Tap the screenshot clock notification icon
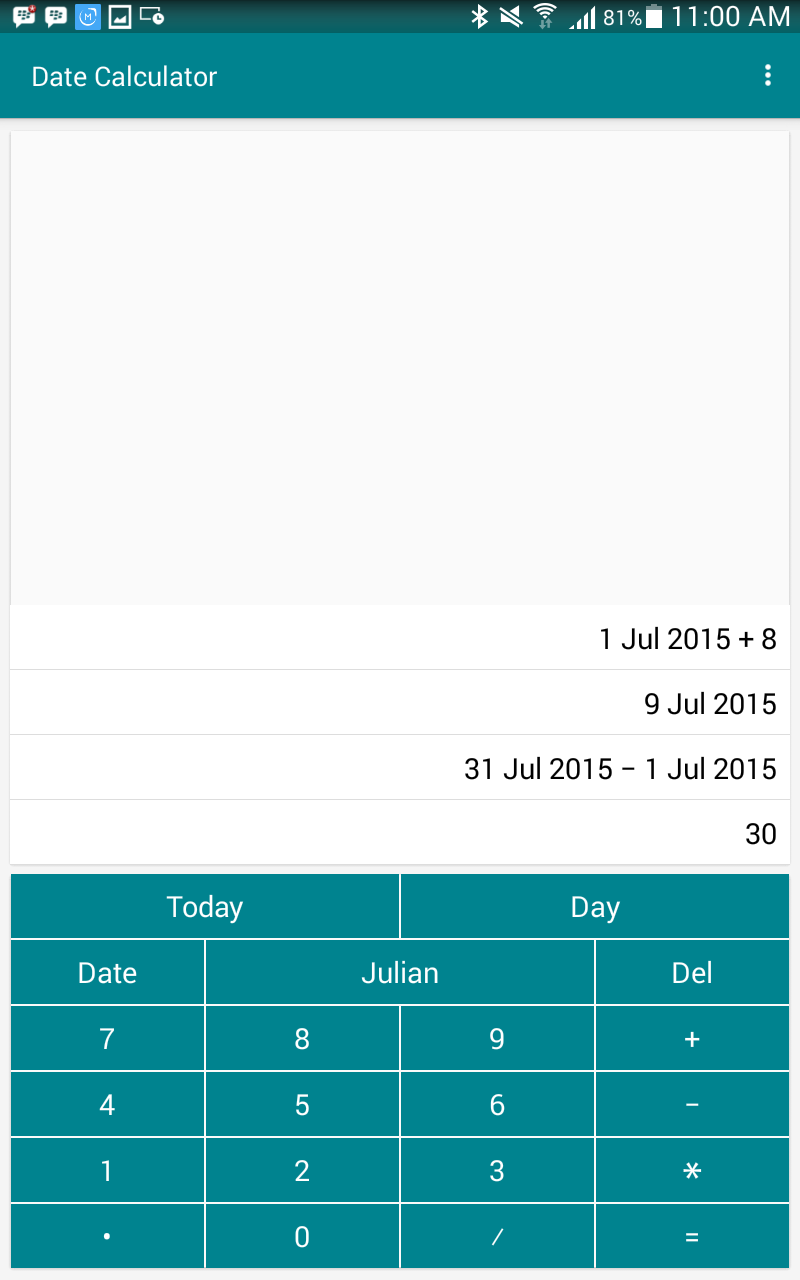 (152, 16)
